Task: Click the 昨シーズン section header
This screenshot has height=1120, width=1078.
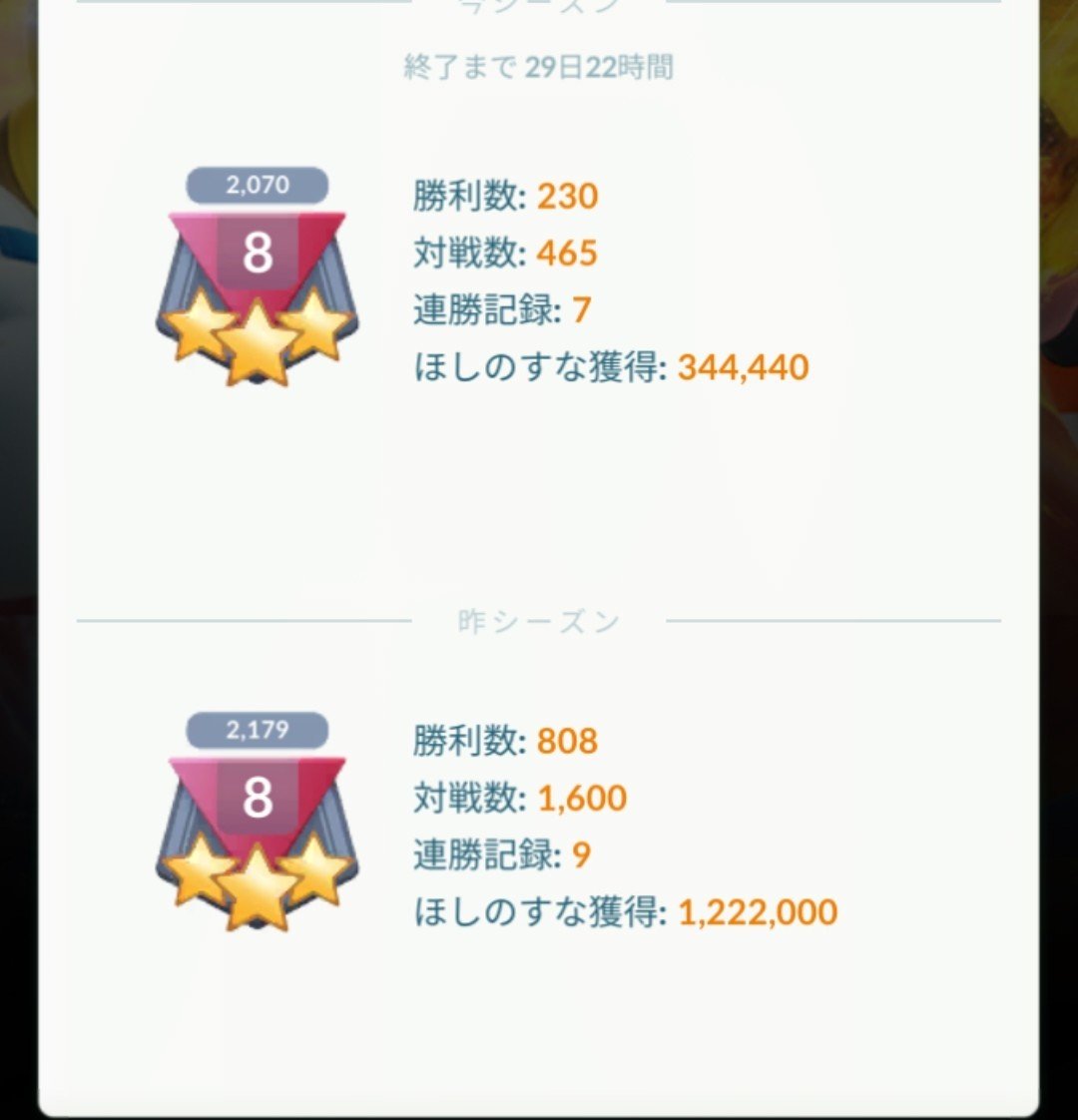Action: pyautogui.click(x=539, y=619)
